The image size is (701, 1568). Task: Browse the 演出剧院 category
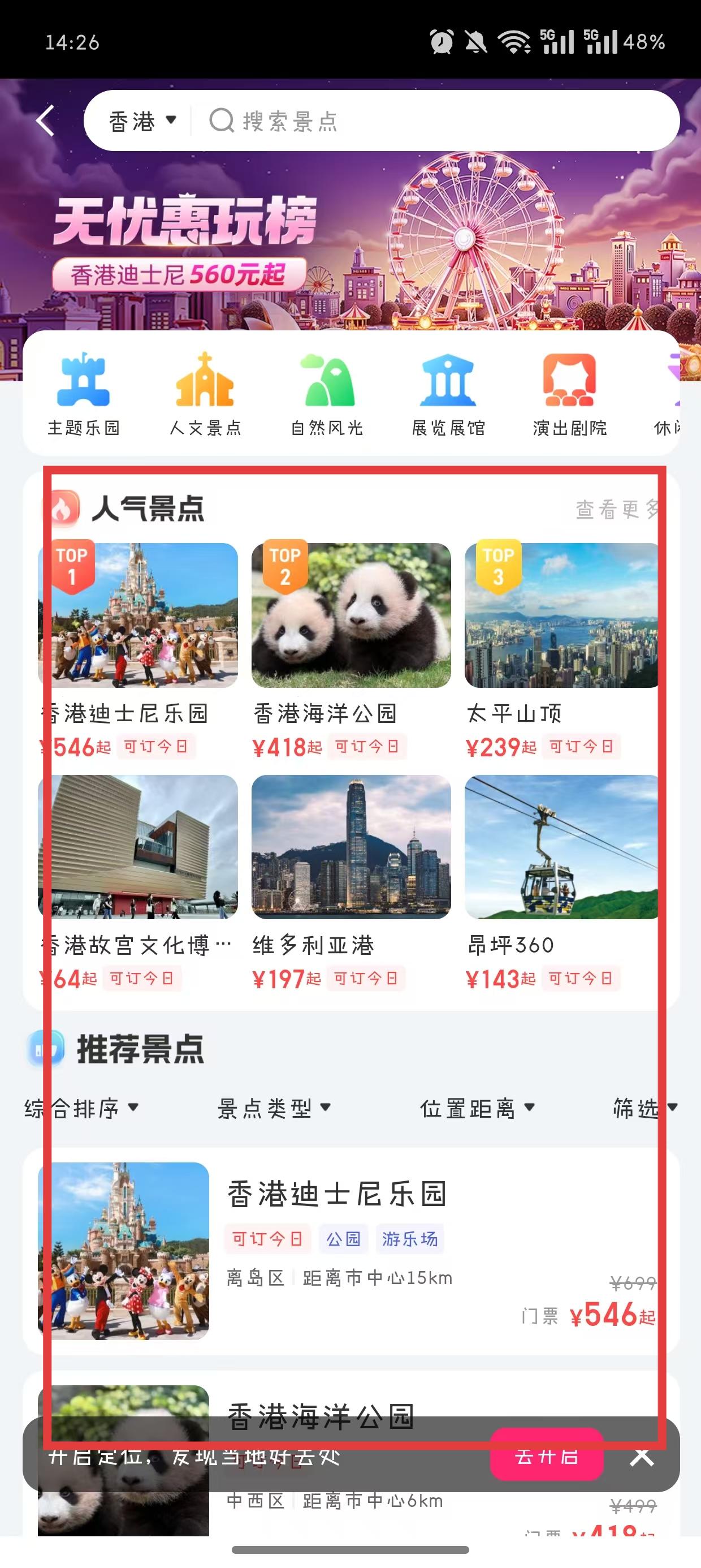pyautogui.click(x=570, y=393)
